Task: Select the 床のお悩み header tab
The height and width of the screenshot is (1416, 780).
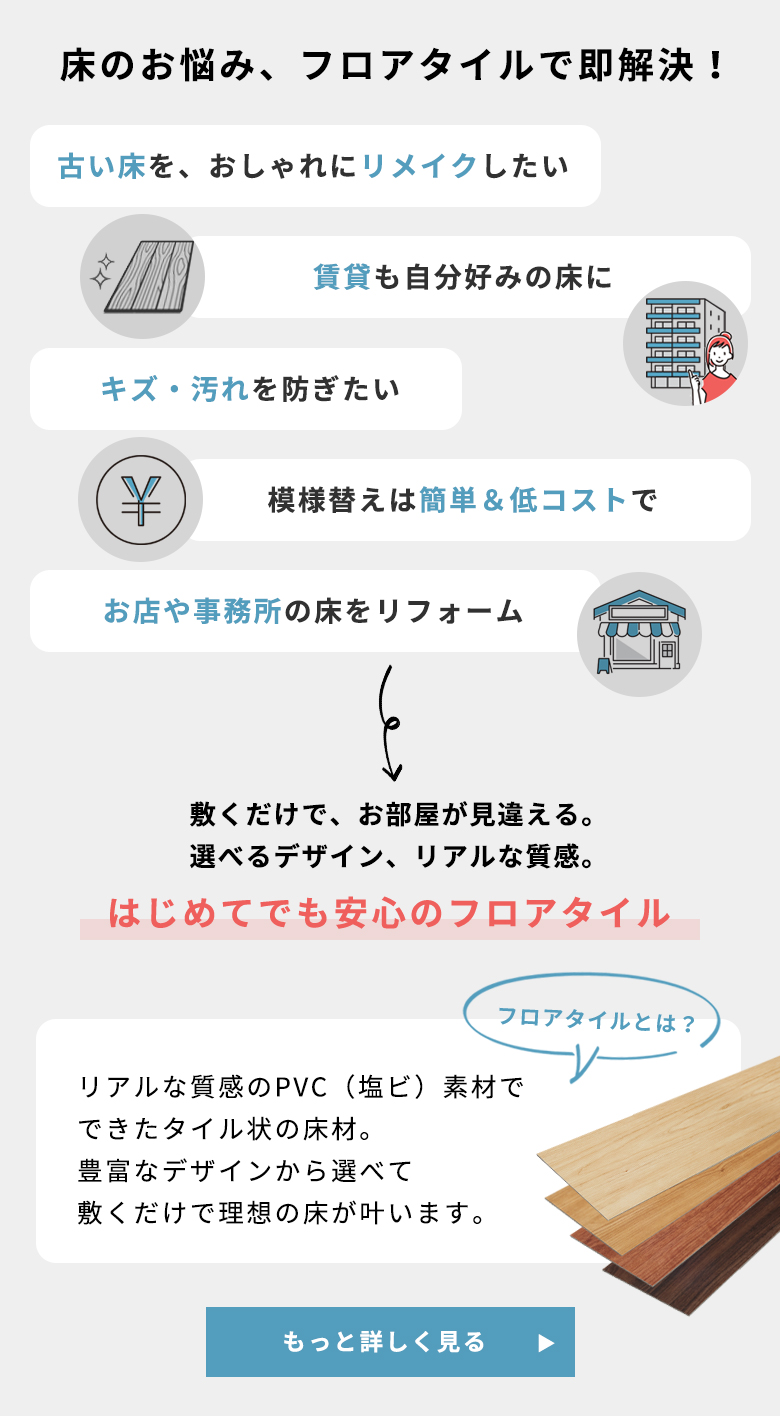Action: [390, 64]
